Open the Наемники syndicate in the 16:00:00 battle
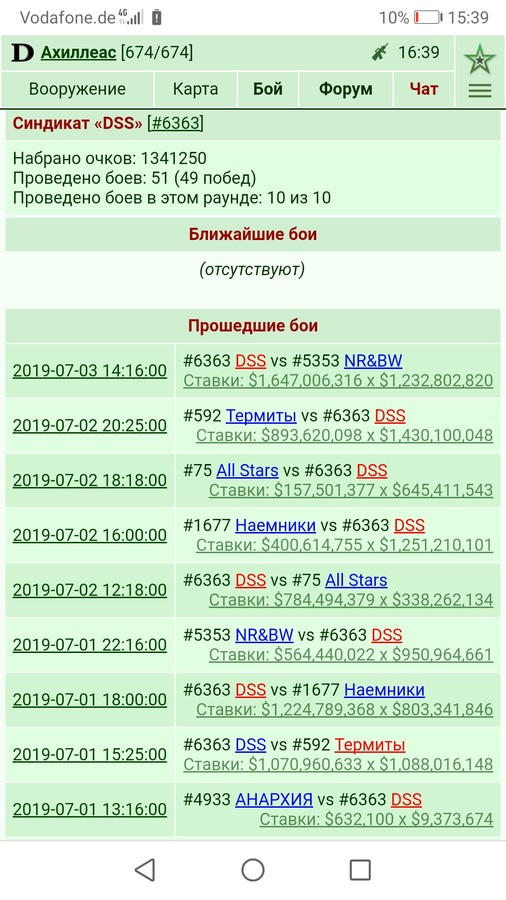This screenshot has height=900, width=506. (x=275, y=525)
